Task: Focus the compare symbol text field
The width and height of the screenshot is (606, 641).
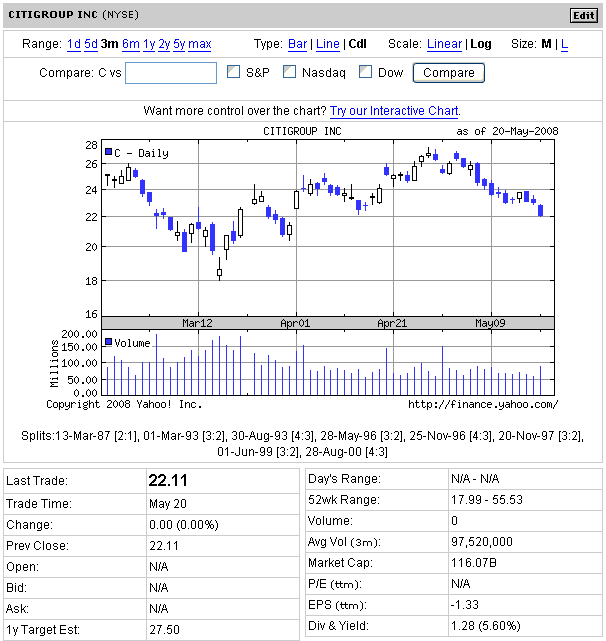Action: pyautogui.click(x=171, y=73)
